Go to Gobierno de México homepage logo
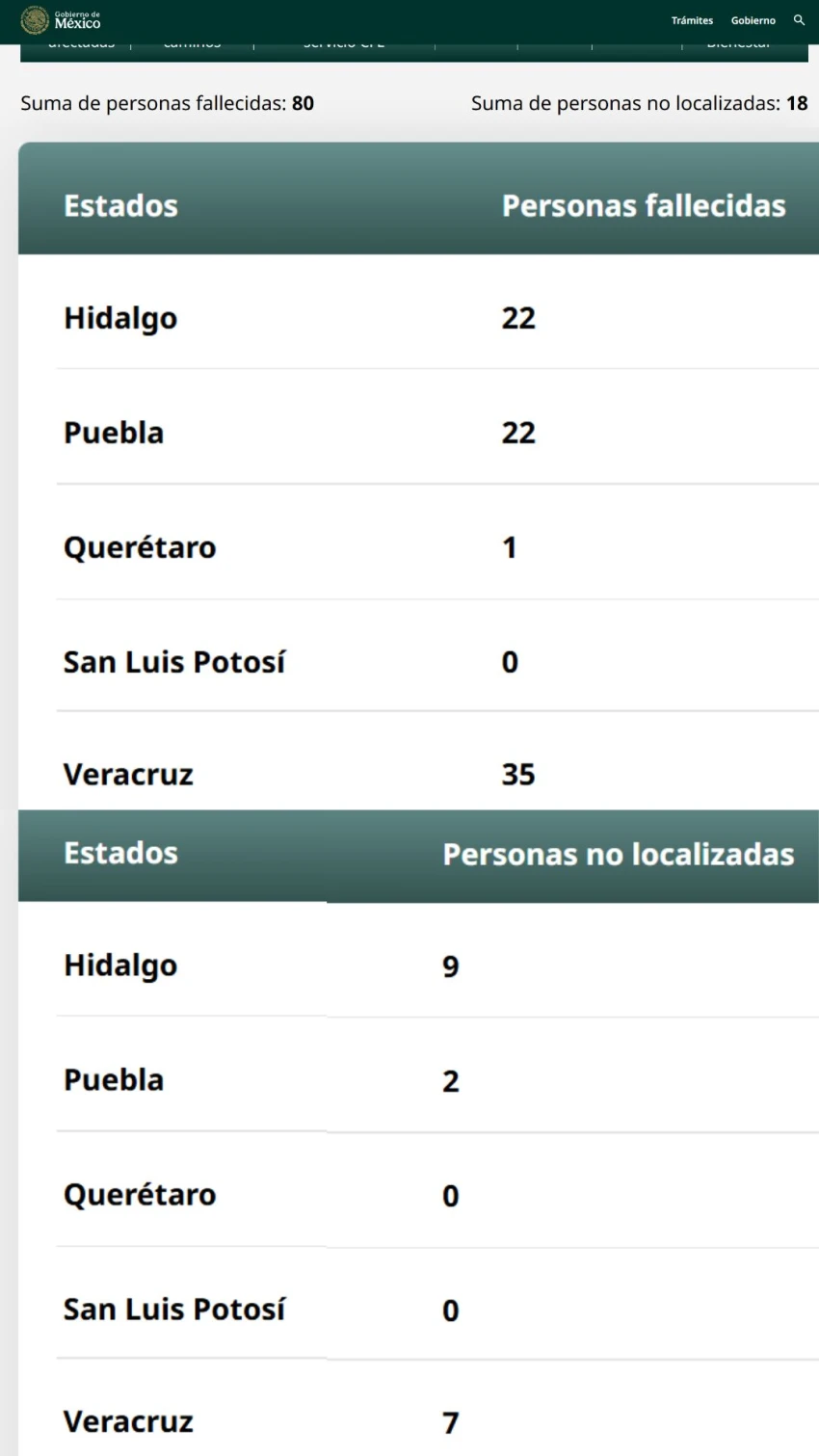This screenshot has height=1456, width=819. click(x=61, y=20)
